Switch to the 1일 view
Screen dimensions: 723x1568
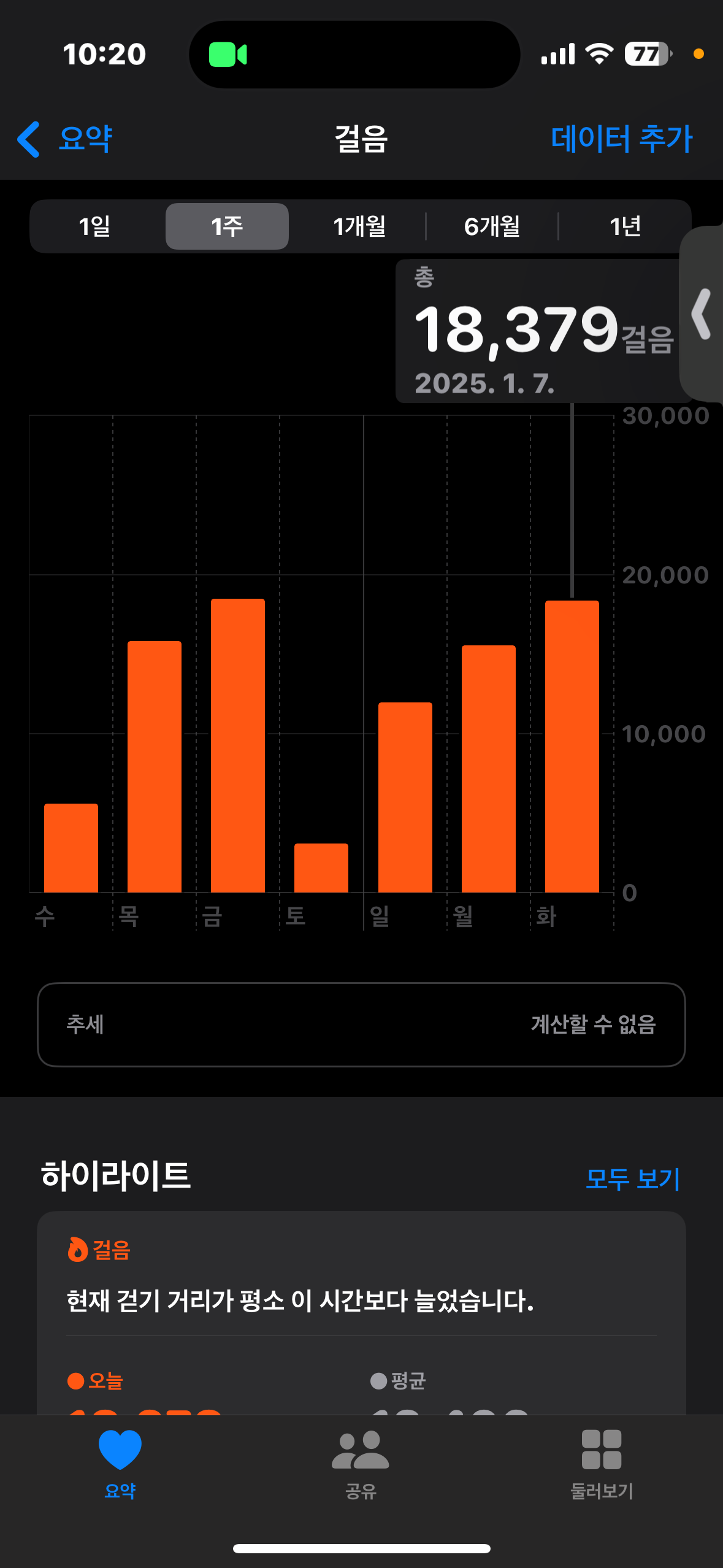94,226
